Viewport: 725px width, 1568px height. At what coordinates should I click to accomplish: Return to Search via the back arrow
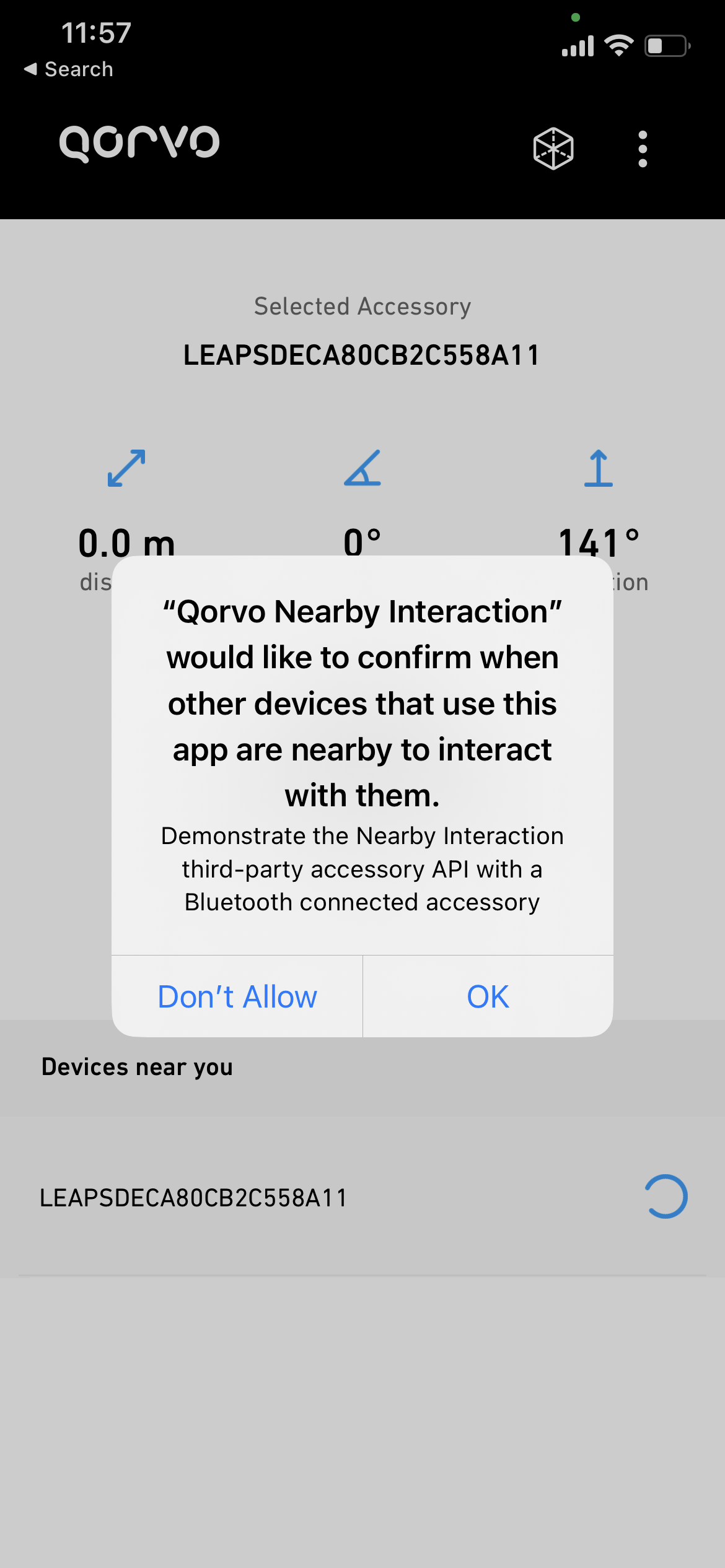68,69
